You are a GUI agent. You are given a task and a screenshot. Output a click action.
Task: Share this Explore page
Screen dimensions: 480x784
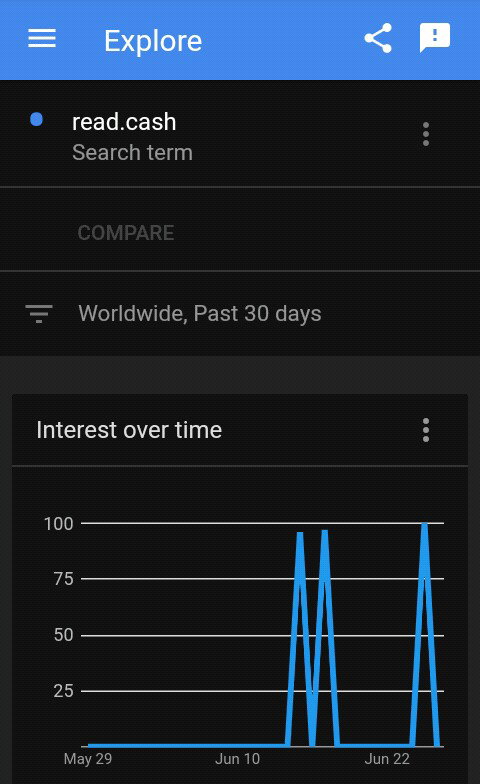(x=378, y=38)
